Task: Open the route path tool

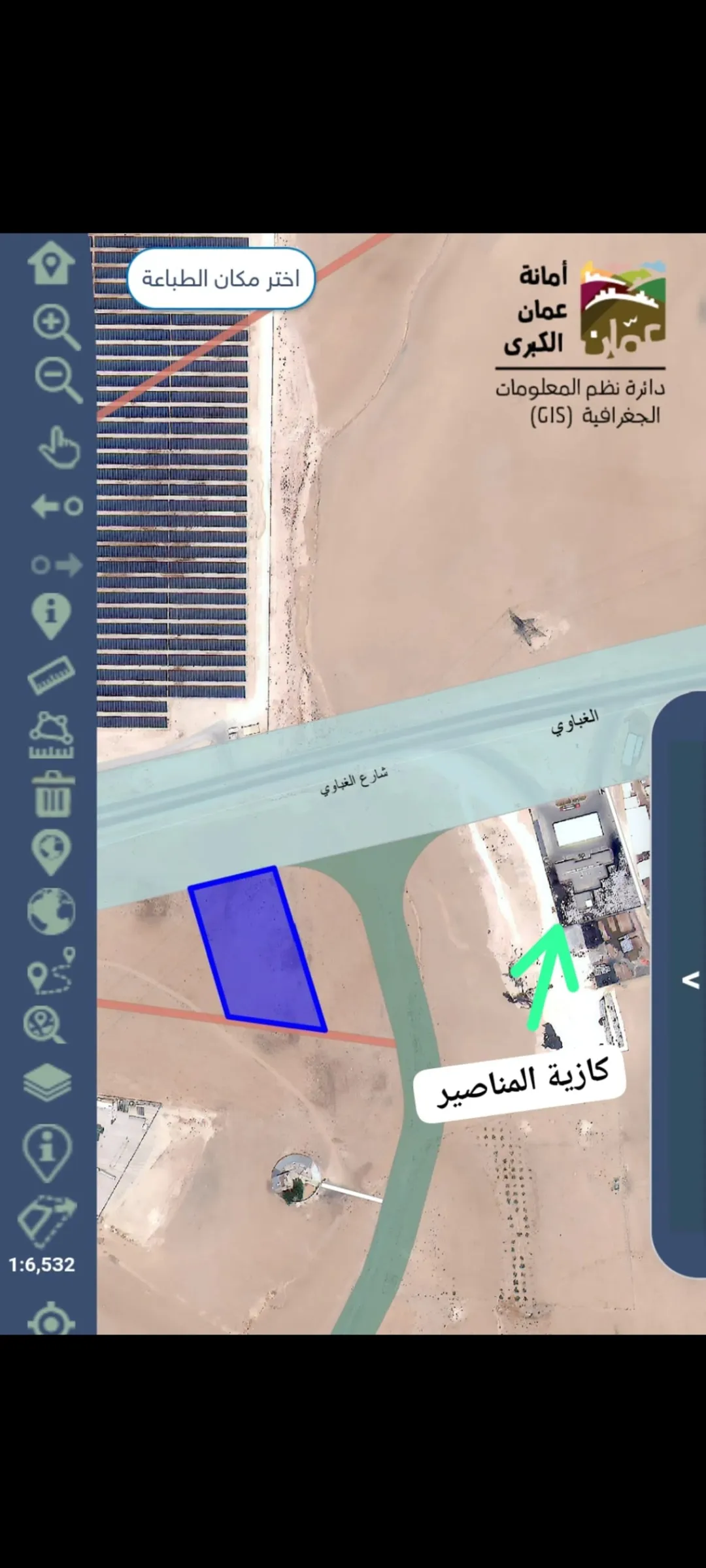Action: (x=52, y=971)
